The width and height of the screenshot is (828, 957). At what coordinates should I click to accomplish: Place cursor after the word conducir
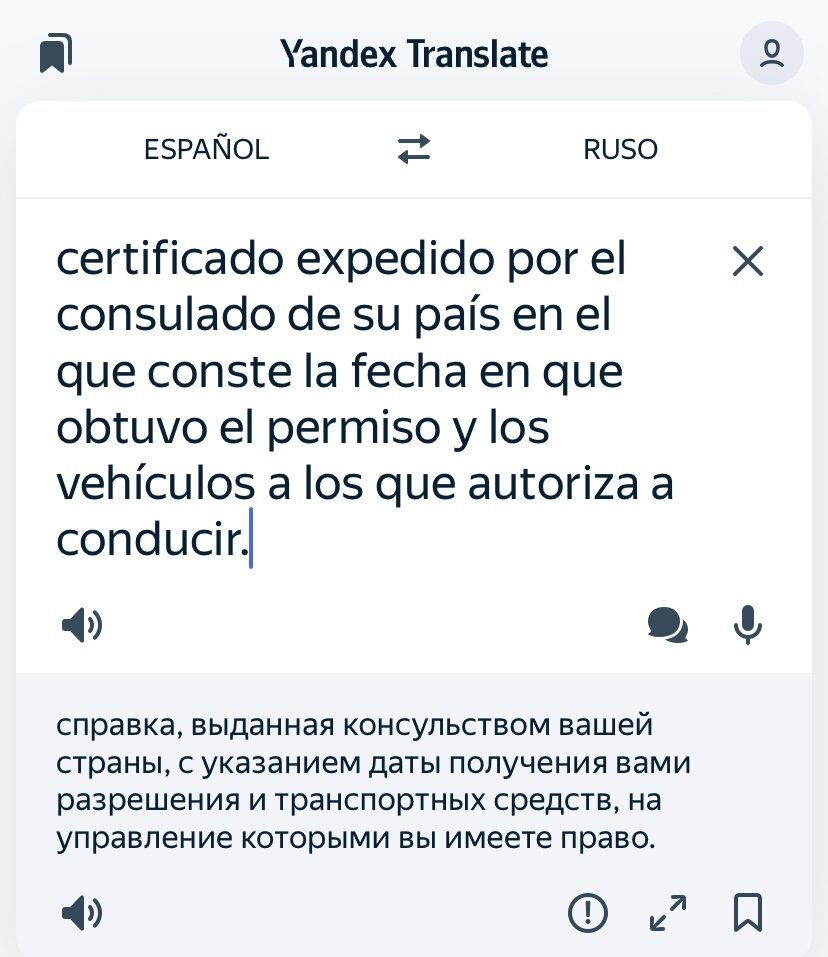(250, 540)
